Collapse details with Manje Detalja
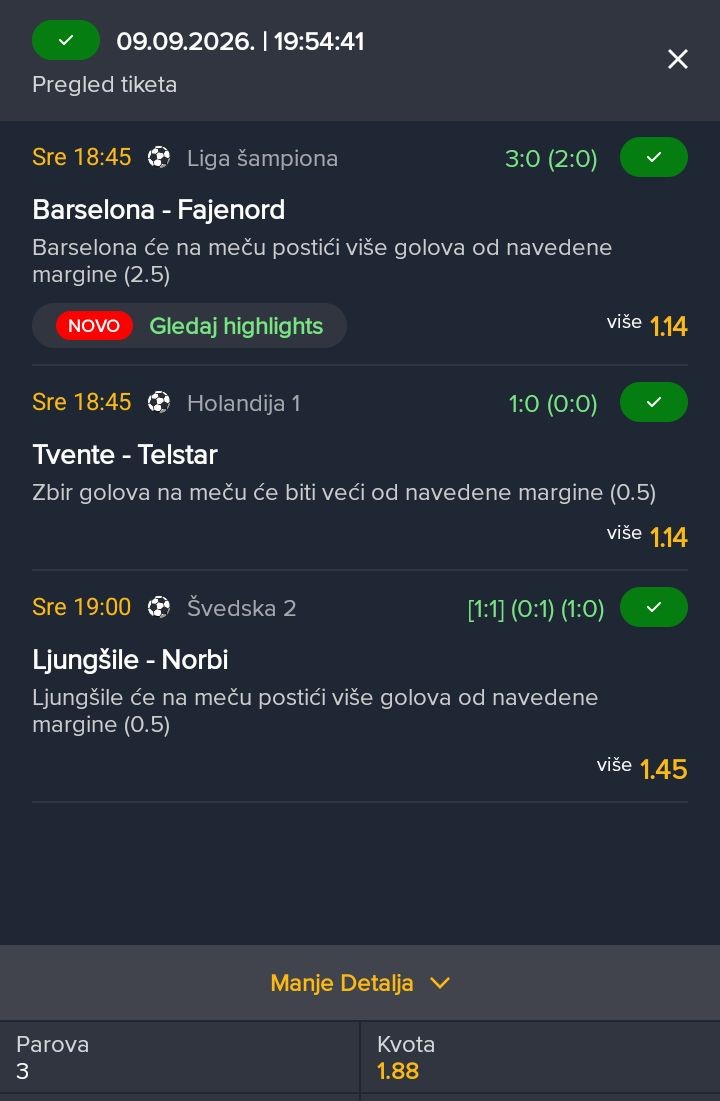This screenshot has width=720, height=1101. 360,982
